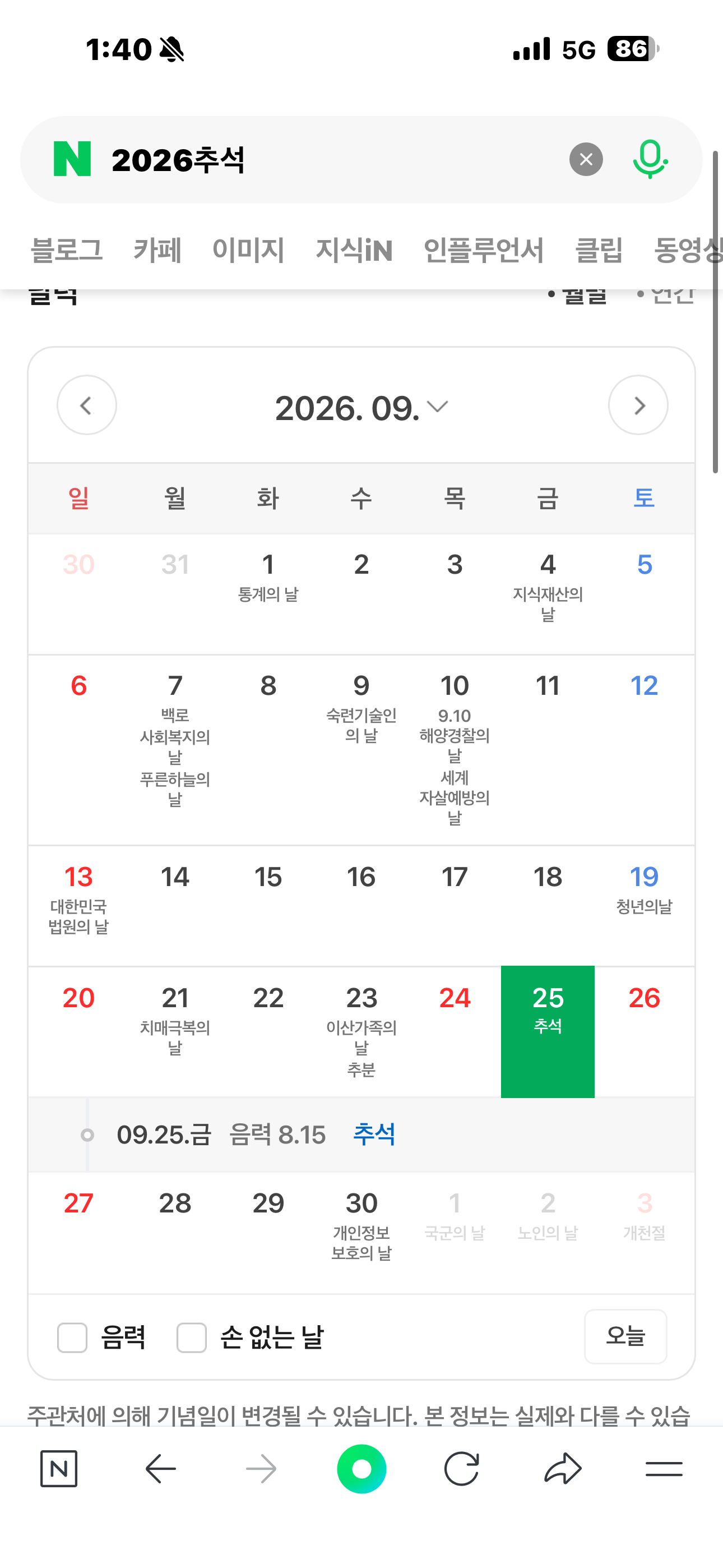Clear the search query text
Screen dimensions: 723x1568
pyautogui.click(x=586, y=159)
